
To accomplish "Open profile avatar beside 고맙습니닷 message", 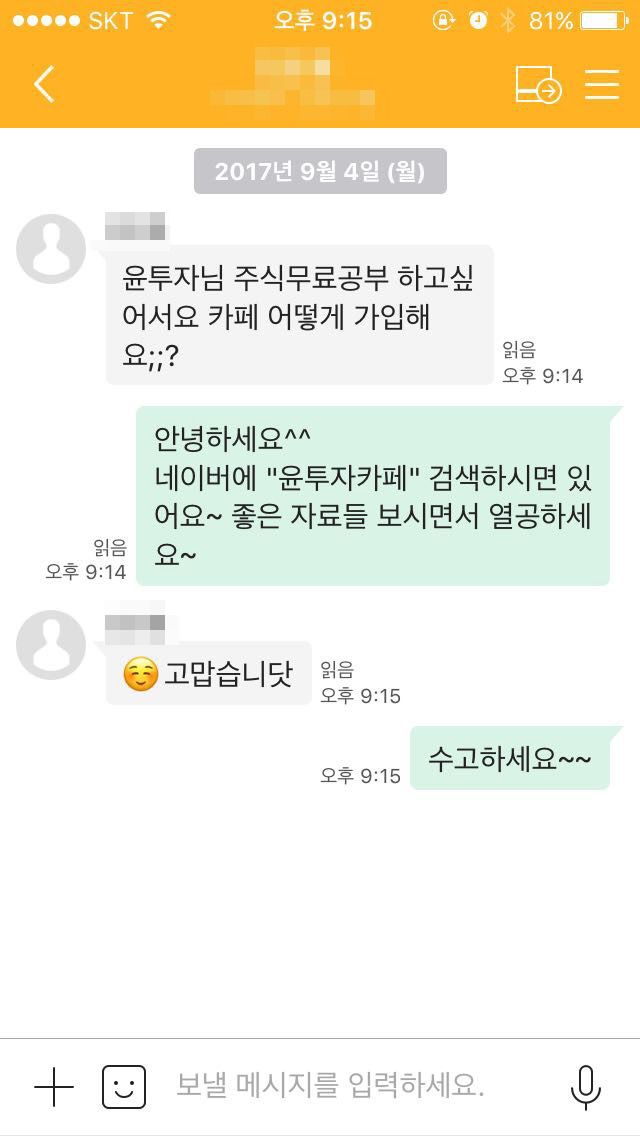I will coord(51,645).
